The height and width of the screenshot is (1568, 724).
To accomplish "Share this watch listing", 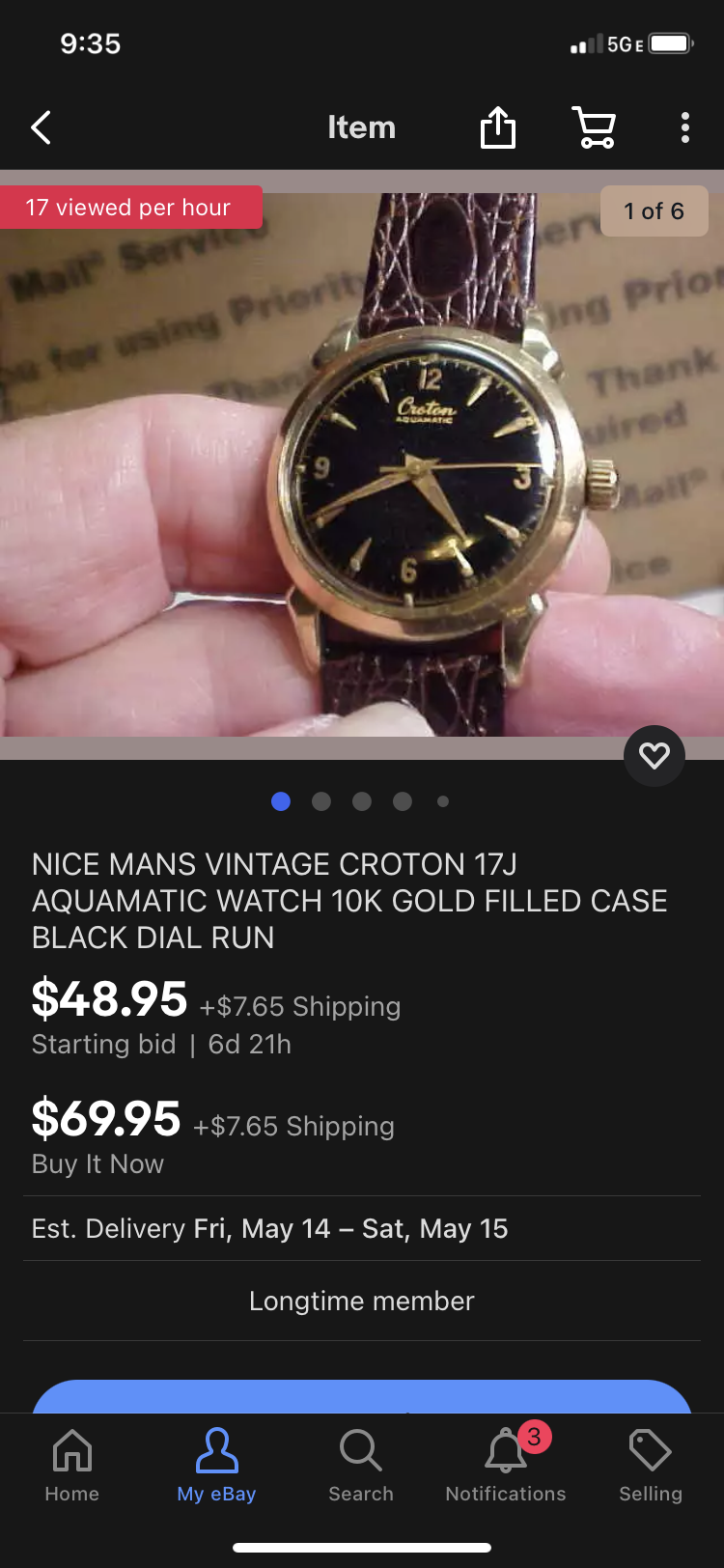I will (x=498, y=127).
